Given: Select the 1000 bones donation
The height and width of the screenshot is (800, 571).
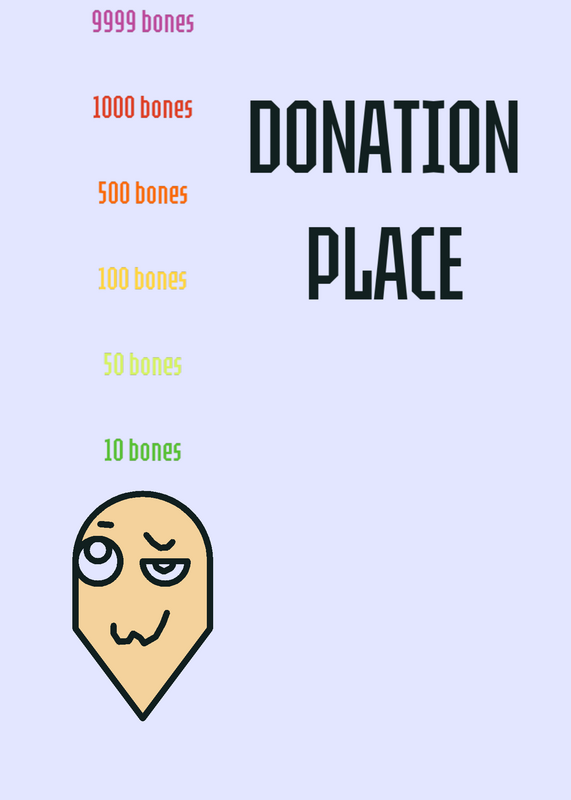Looking at the screenshot, I should click(x=143, y=108).
